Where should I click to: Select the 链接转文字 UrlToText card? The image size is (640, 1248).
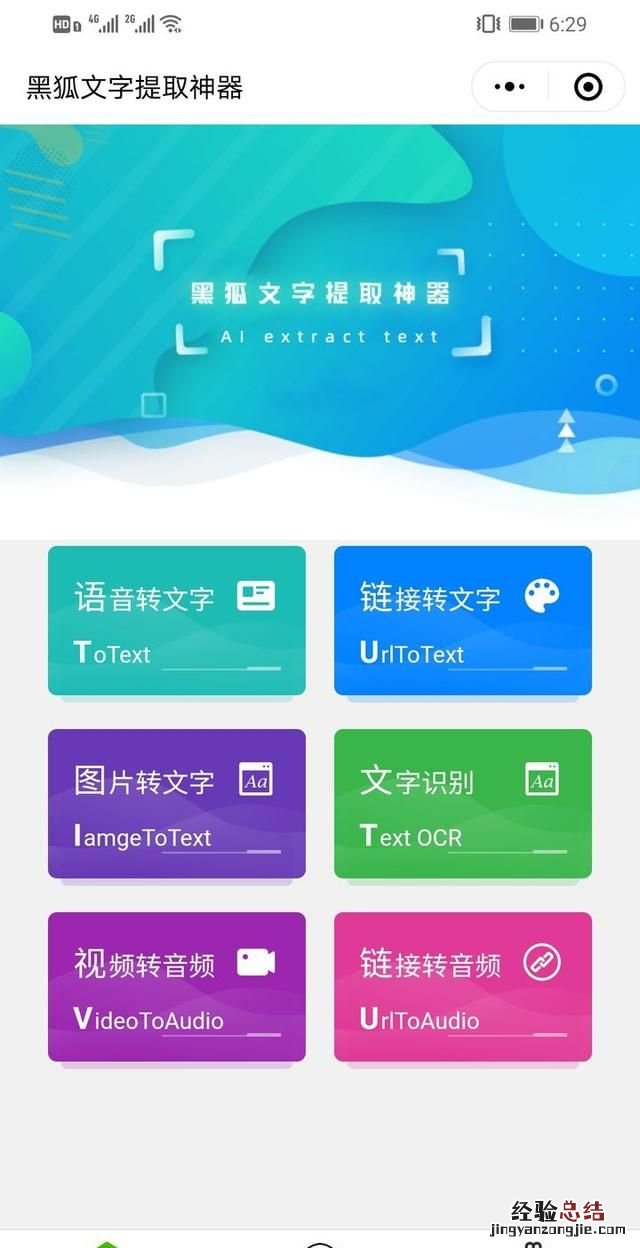click(462, 621)
